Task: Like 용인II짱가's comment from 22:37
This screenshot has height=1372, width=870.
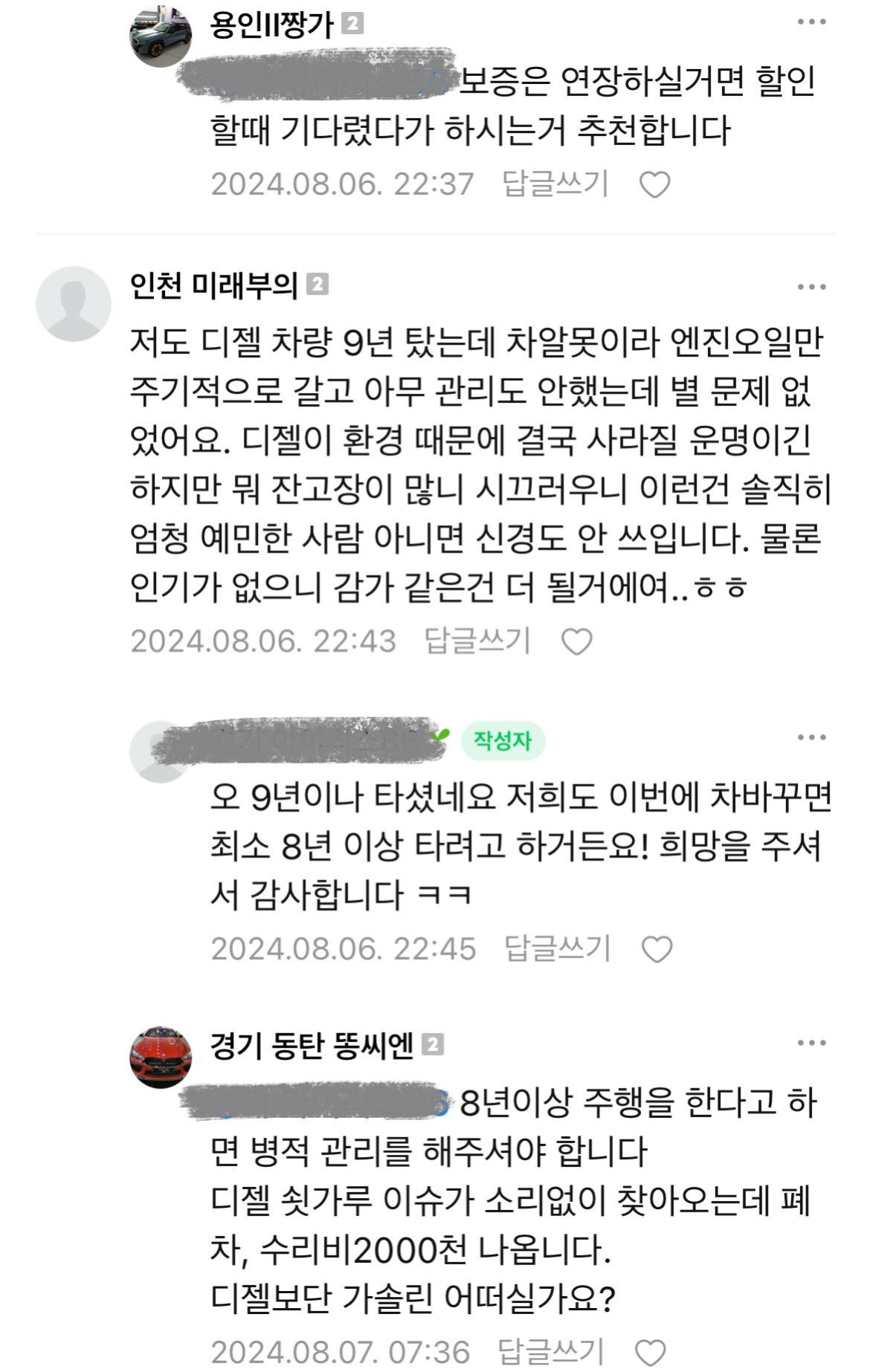Action: point(655,184)
